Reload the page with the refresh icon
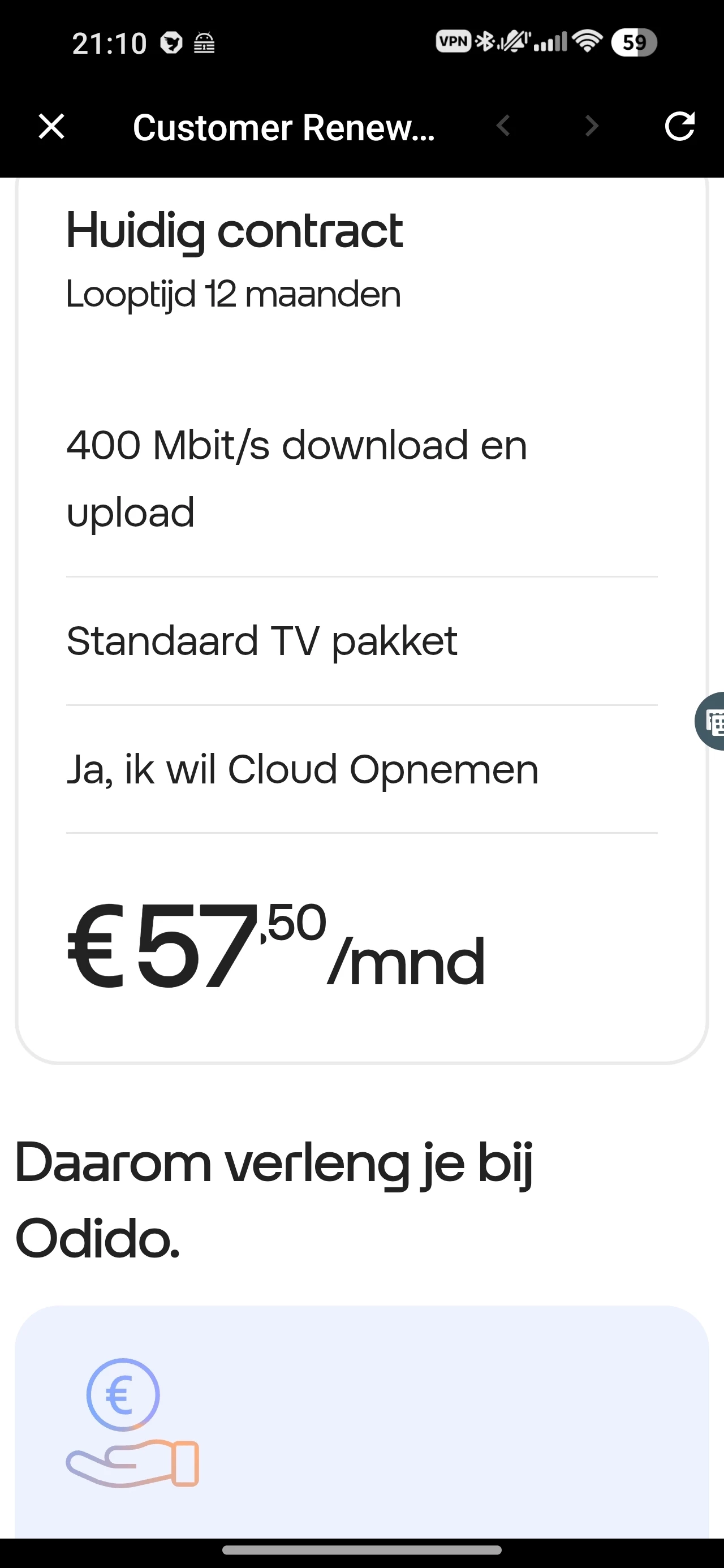 coord(679,127)
